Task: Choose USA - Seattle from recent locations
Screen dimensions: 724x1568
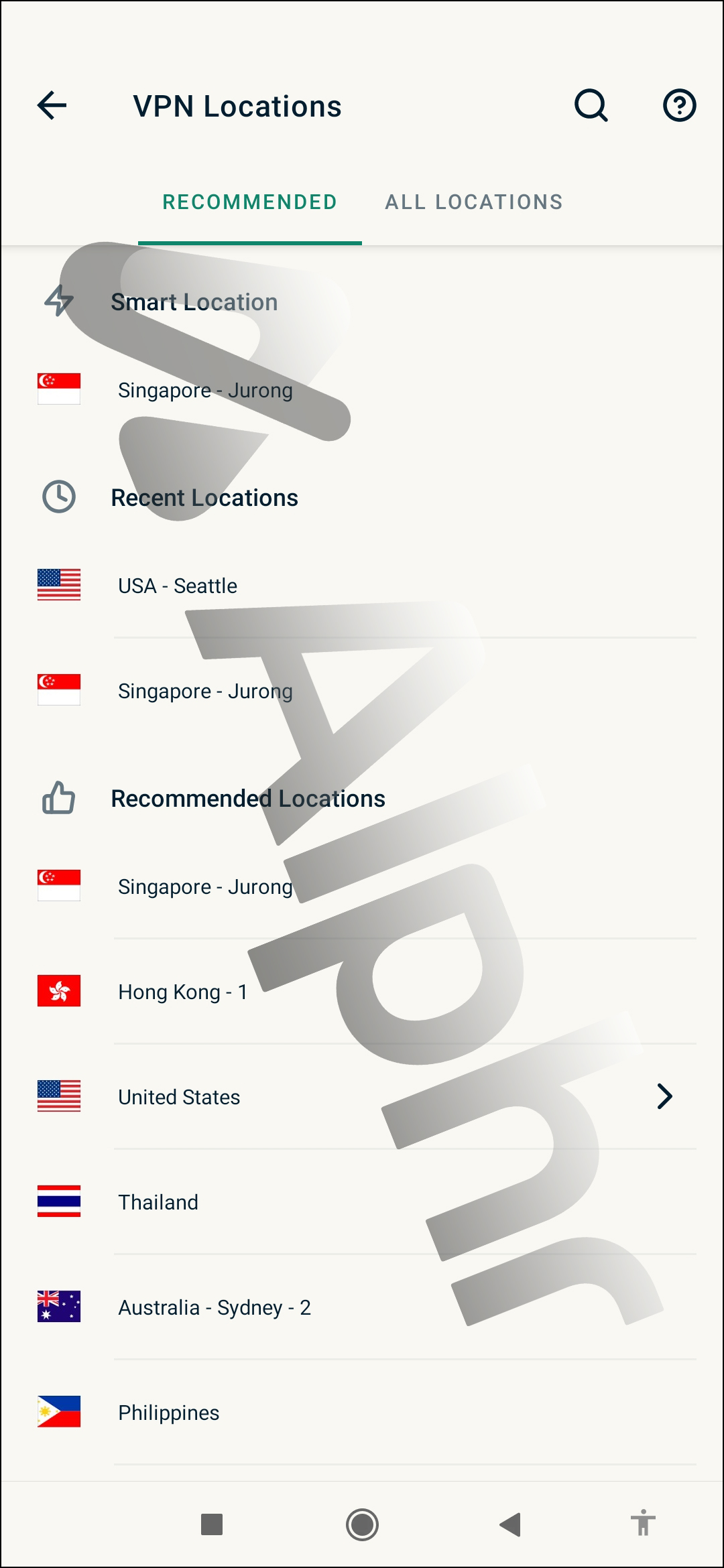Action: 178,586
